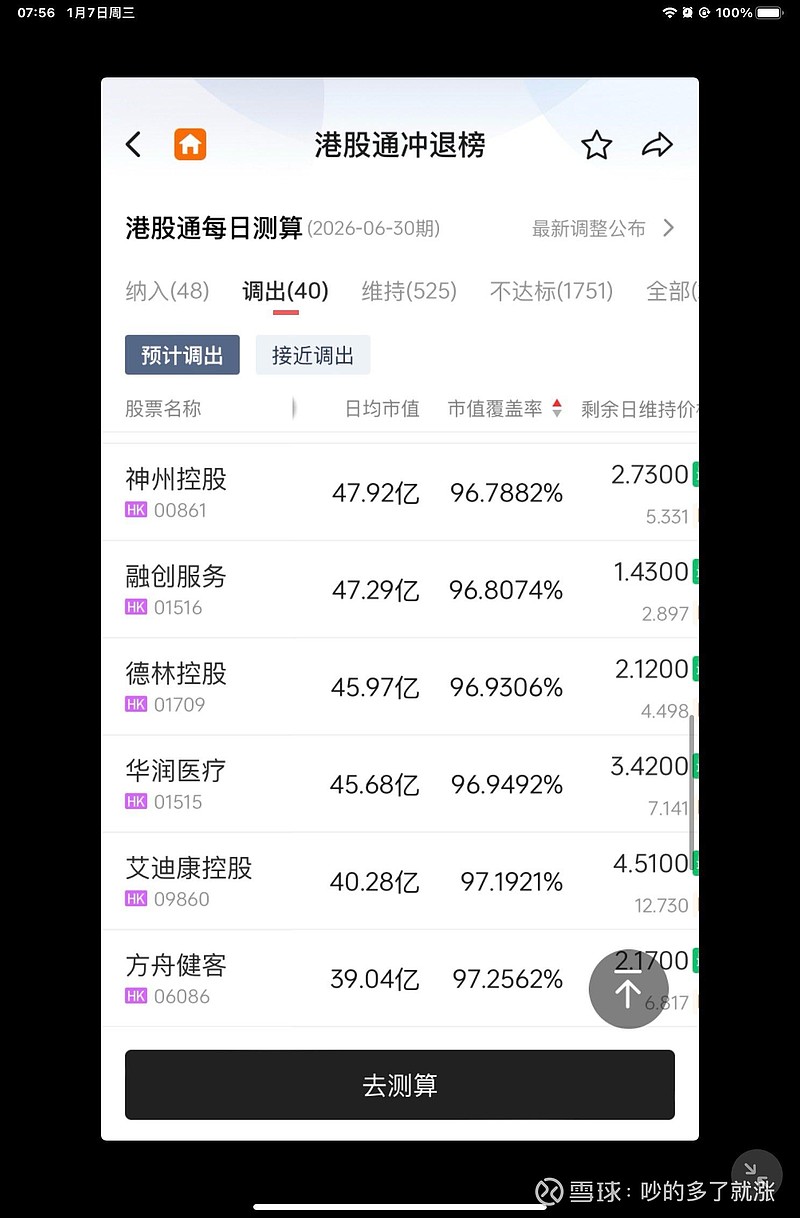Click the back arrow in the top bar
800x1218 pixels.
(133, 144)
